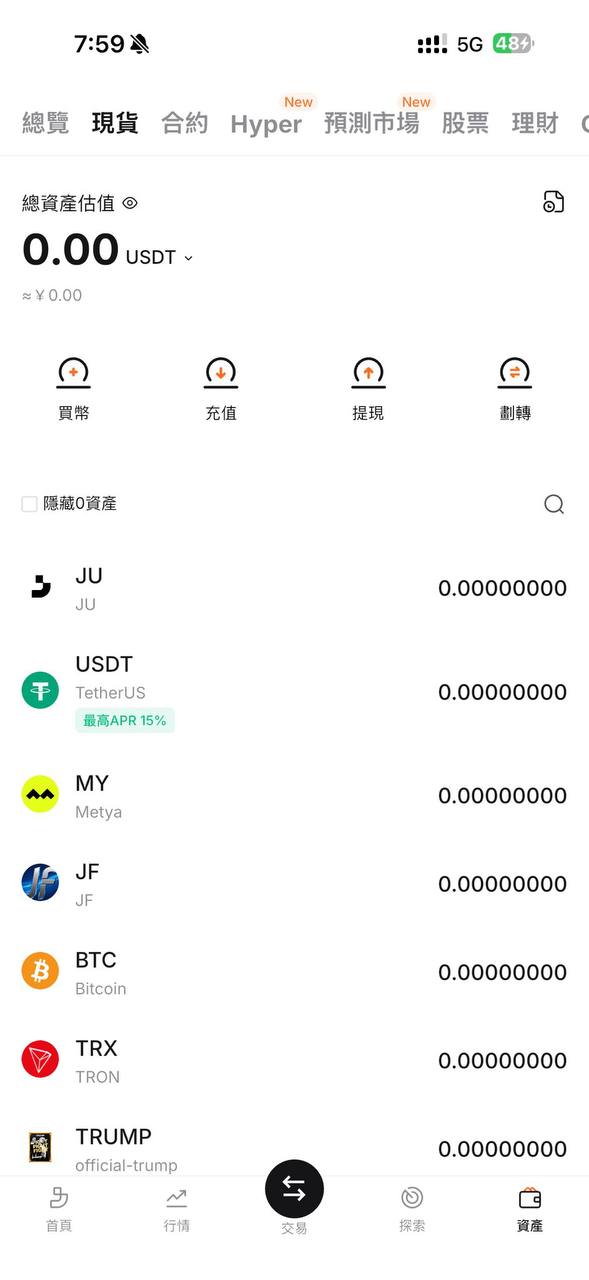Open the USDT TetherUS asset row

294,692
